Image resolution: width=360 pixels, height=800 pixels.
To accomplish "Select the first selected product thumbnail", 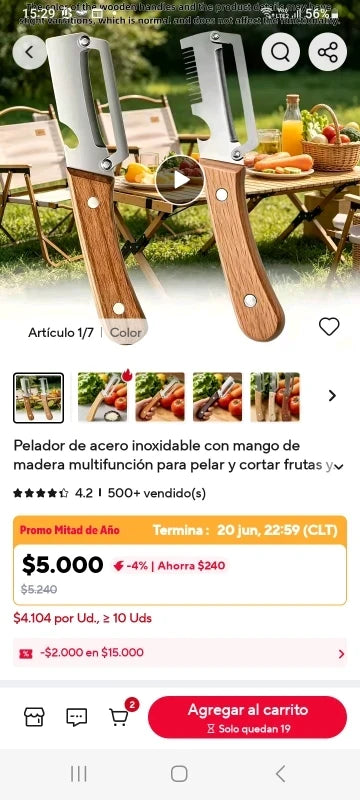I will point(39,398).
